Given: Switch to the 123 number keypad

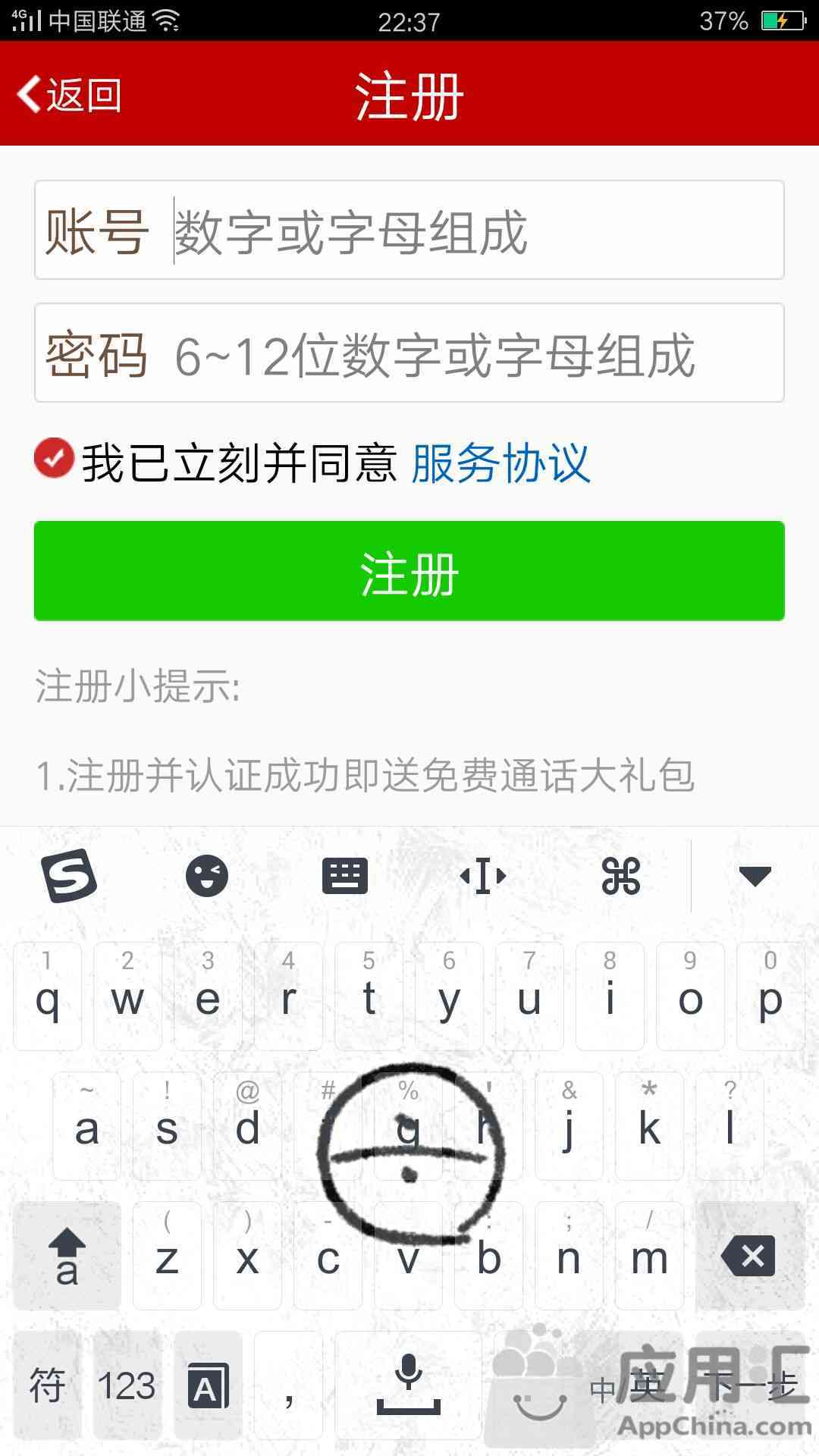Looking at the screenshot, I should tap(127, 1386).
